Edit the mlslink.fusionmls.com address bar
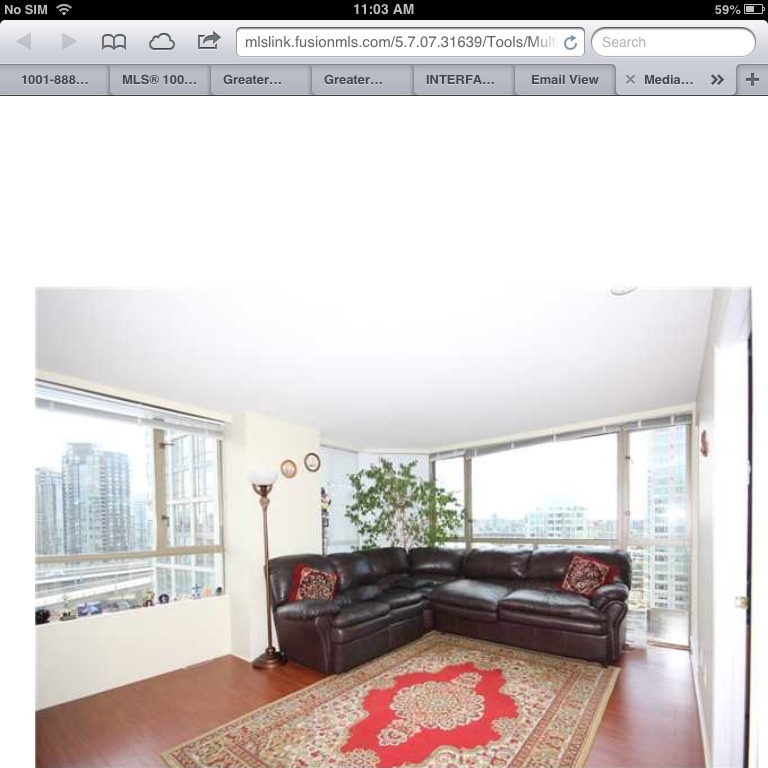 398,42
